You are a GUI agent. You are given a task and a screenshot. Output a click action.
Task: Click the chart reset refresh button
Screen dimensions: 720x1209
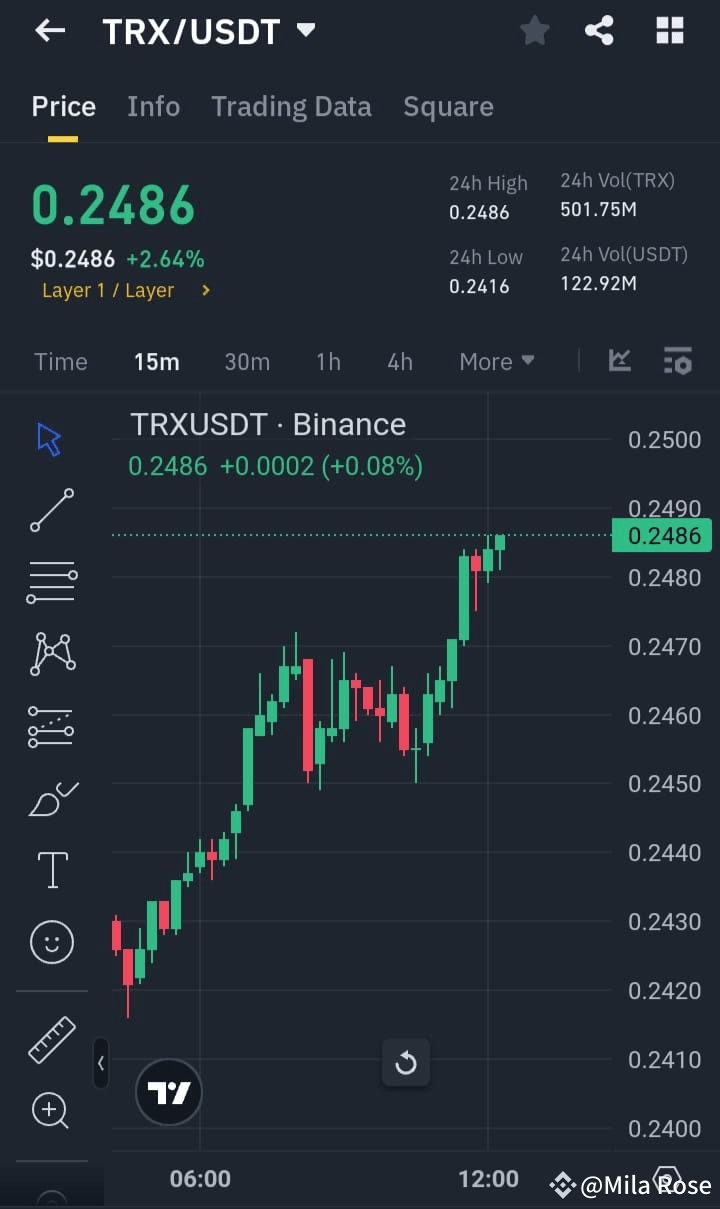pos(406,1063)
